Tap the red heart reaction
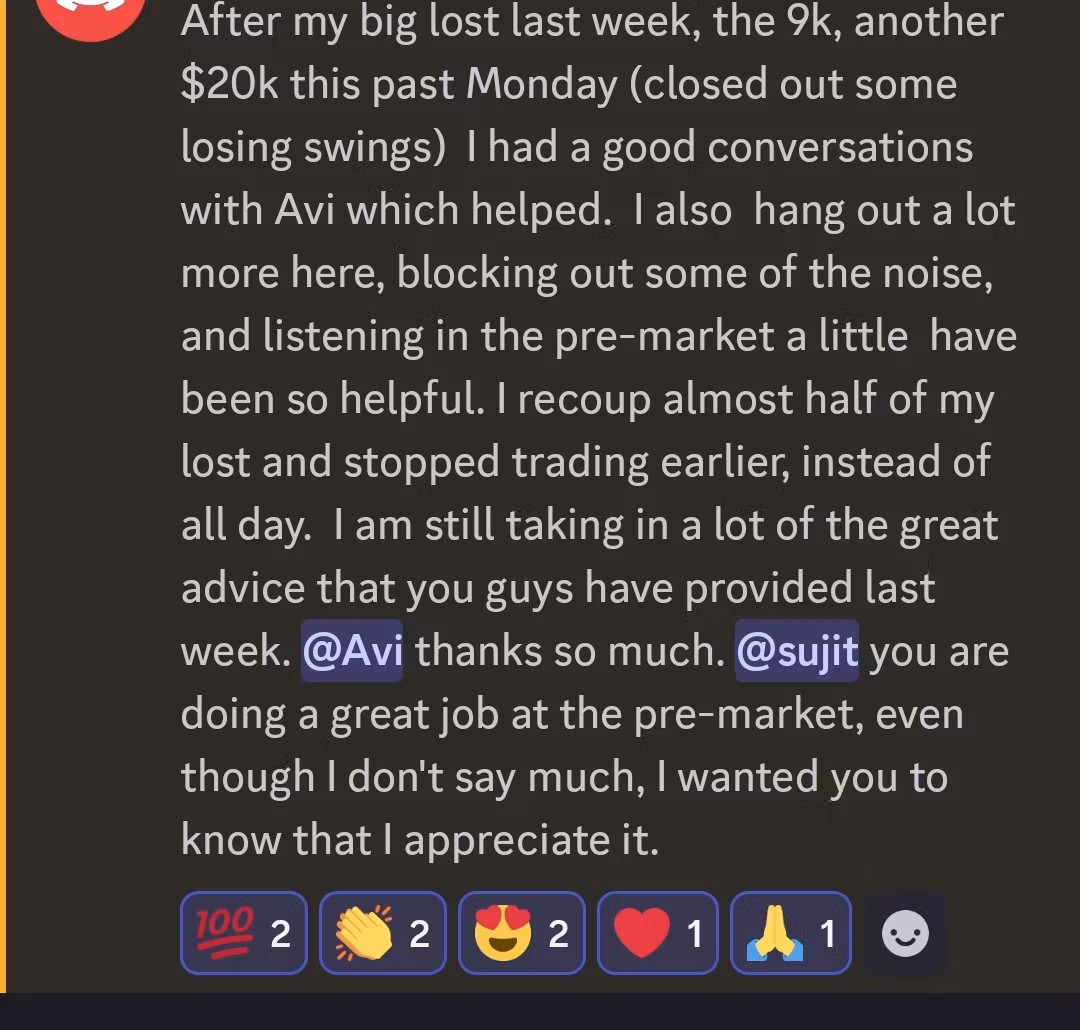Image resolution: width=1080 pixels, height=1030 pixels. pyautogui.click(x=657, y=933)
